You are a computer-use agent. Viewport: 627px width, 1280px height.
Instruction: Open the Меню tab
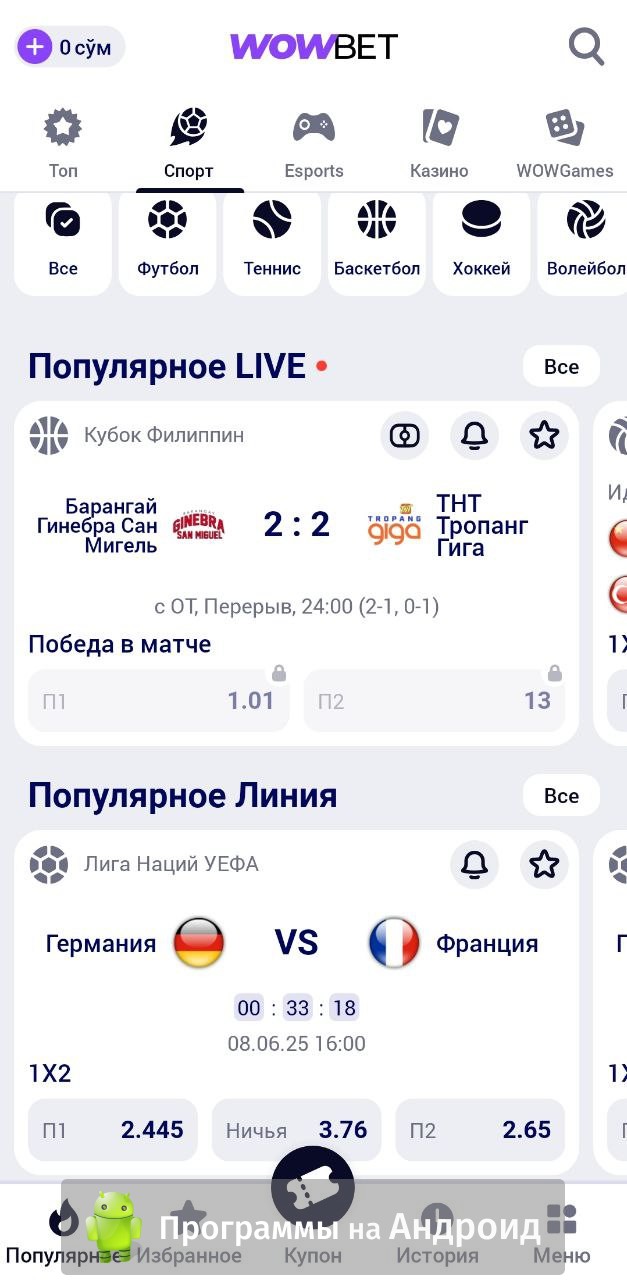click(562, 1233)
